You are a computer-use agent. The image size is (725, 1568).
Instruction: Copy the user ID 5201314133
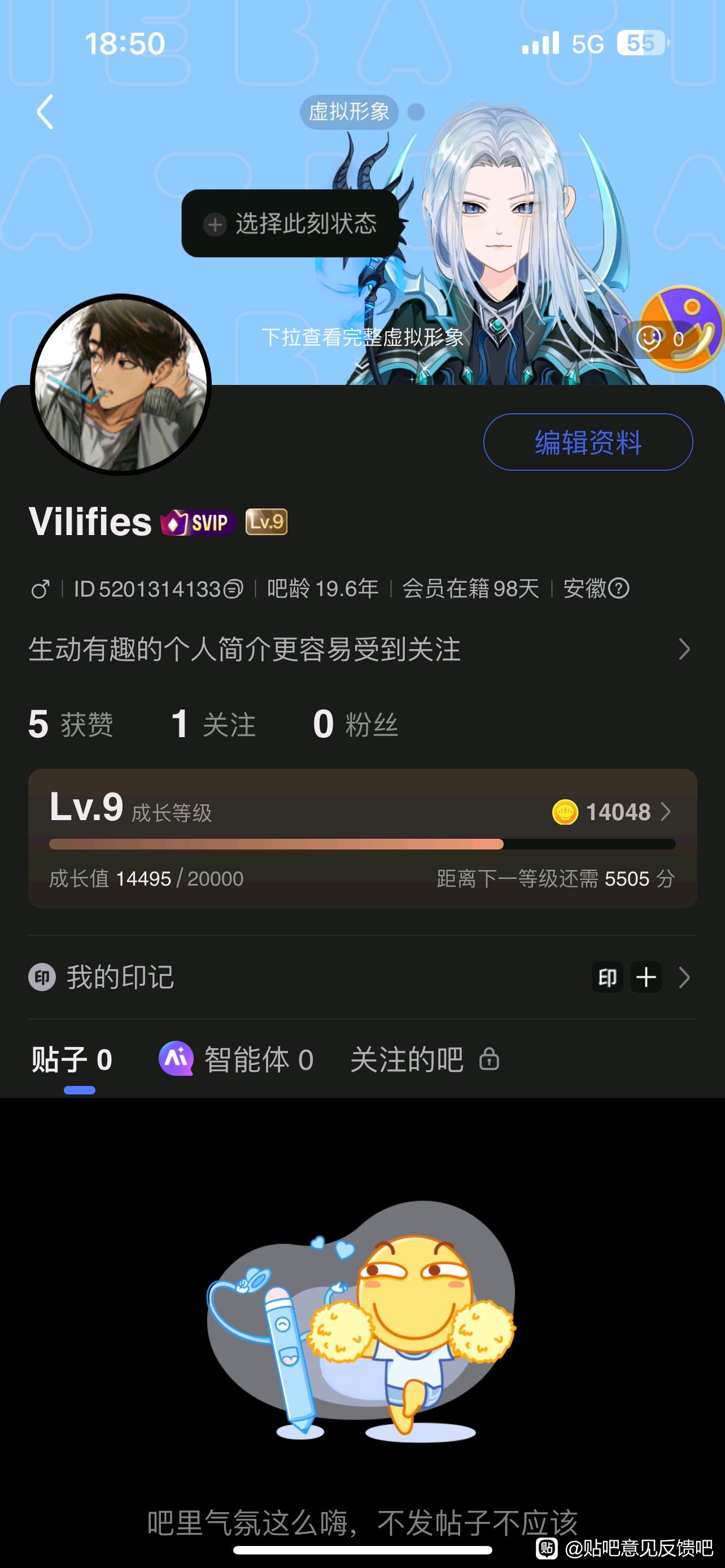pos(233,589)
